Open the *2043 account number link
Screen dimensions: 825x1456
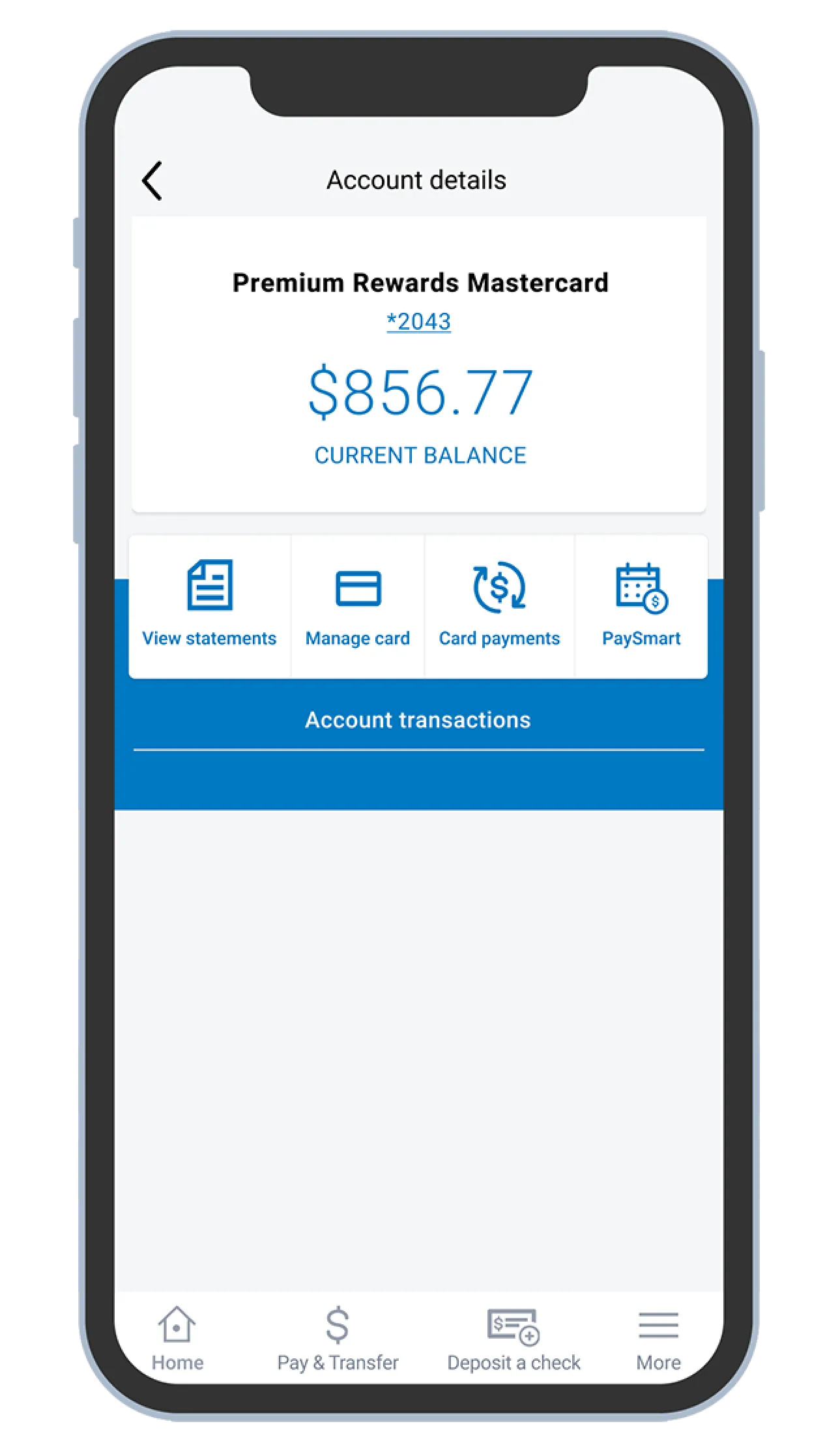tap(418, 321)
